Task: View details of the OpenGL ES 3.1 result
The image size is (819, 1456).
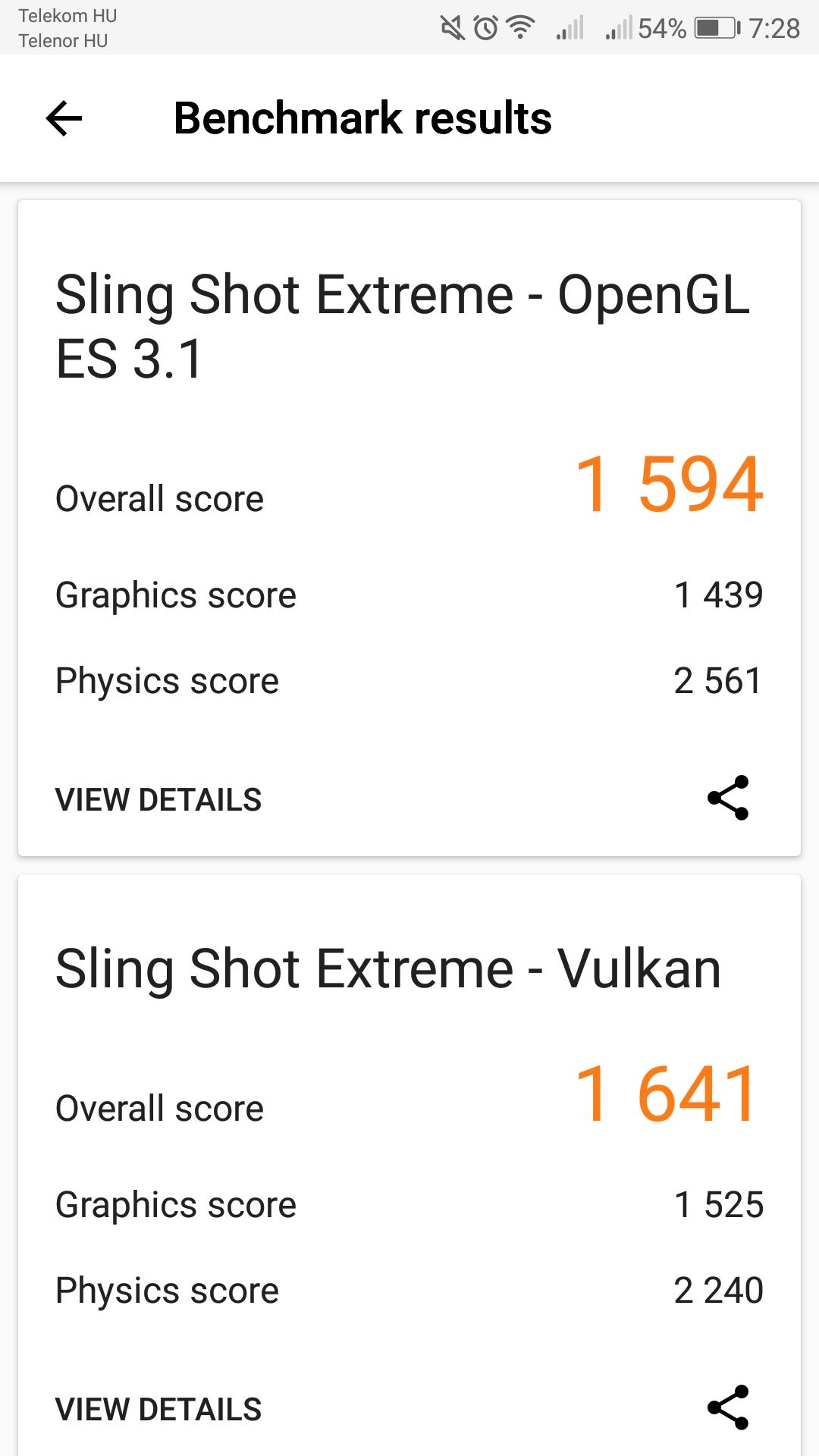Action: 158,799
